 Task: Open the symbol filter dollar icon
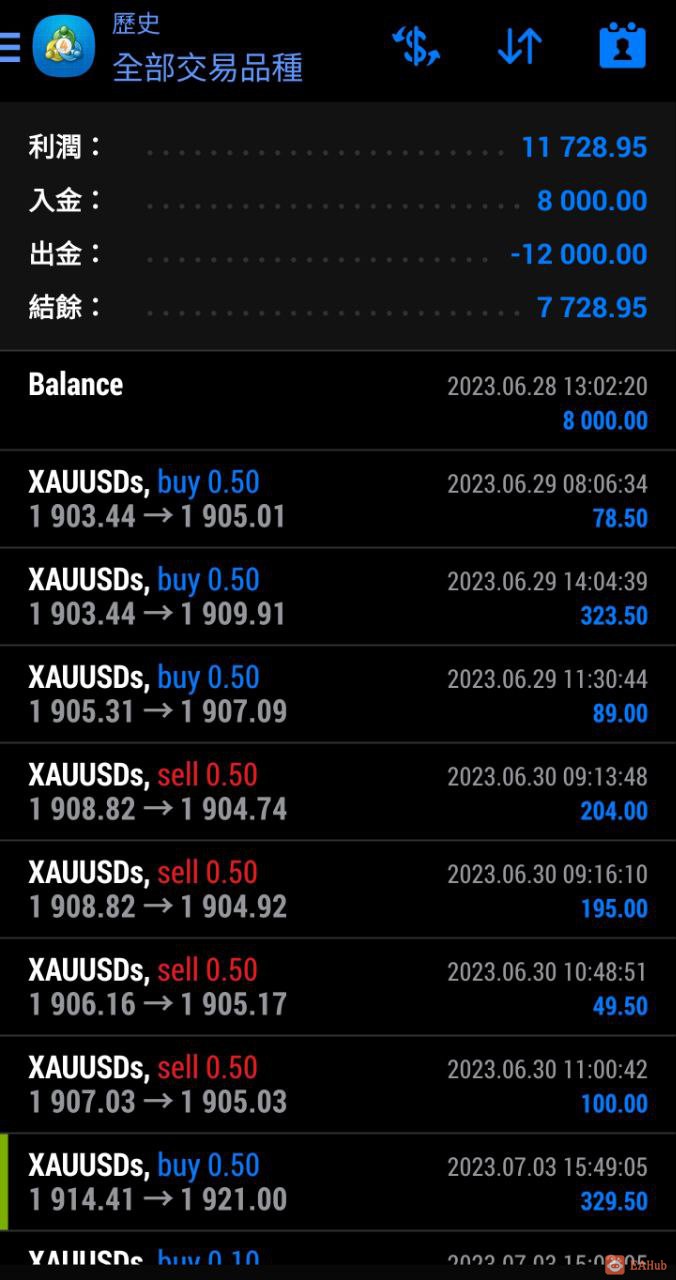click(416, 47)
